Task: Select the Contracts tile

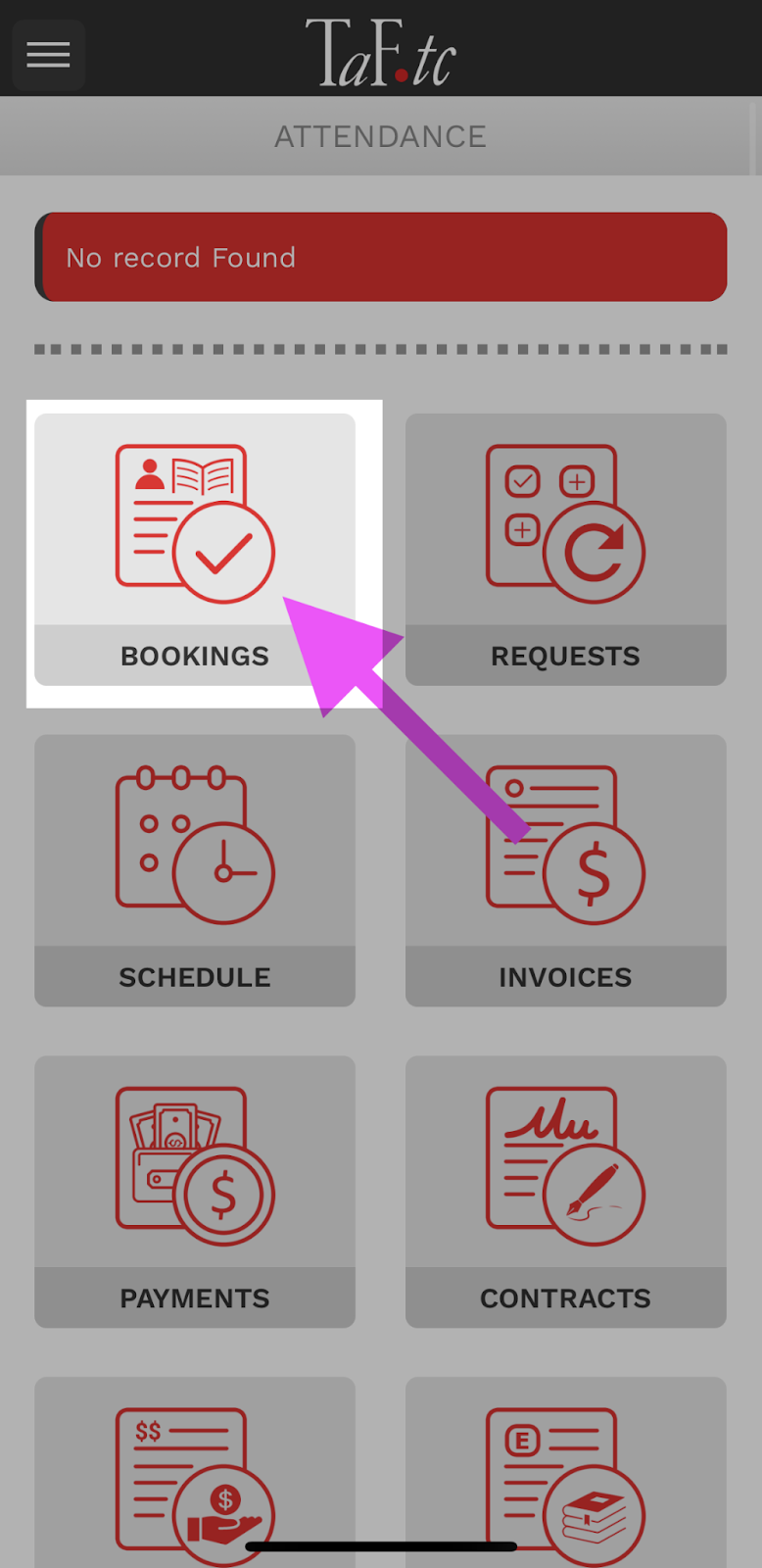Action: 566,1192
